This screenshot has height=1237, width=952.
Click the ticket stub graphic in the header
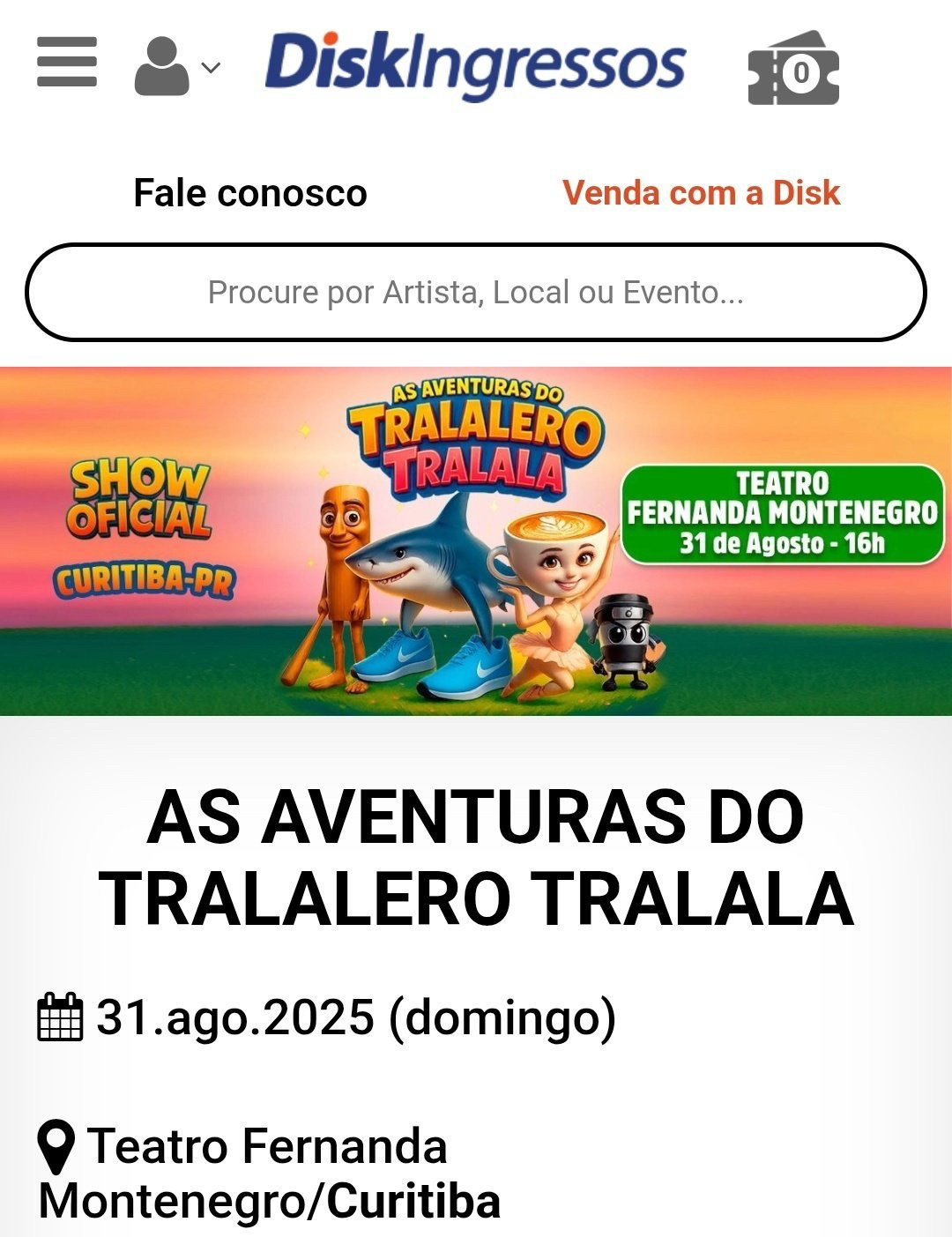[x=792, y=76]
